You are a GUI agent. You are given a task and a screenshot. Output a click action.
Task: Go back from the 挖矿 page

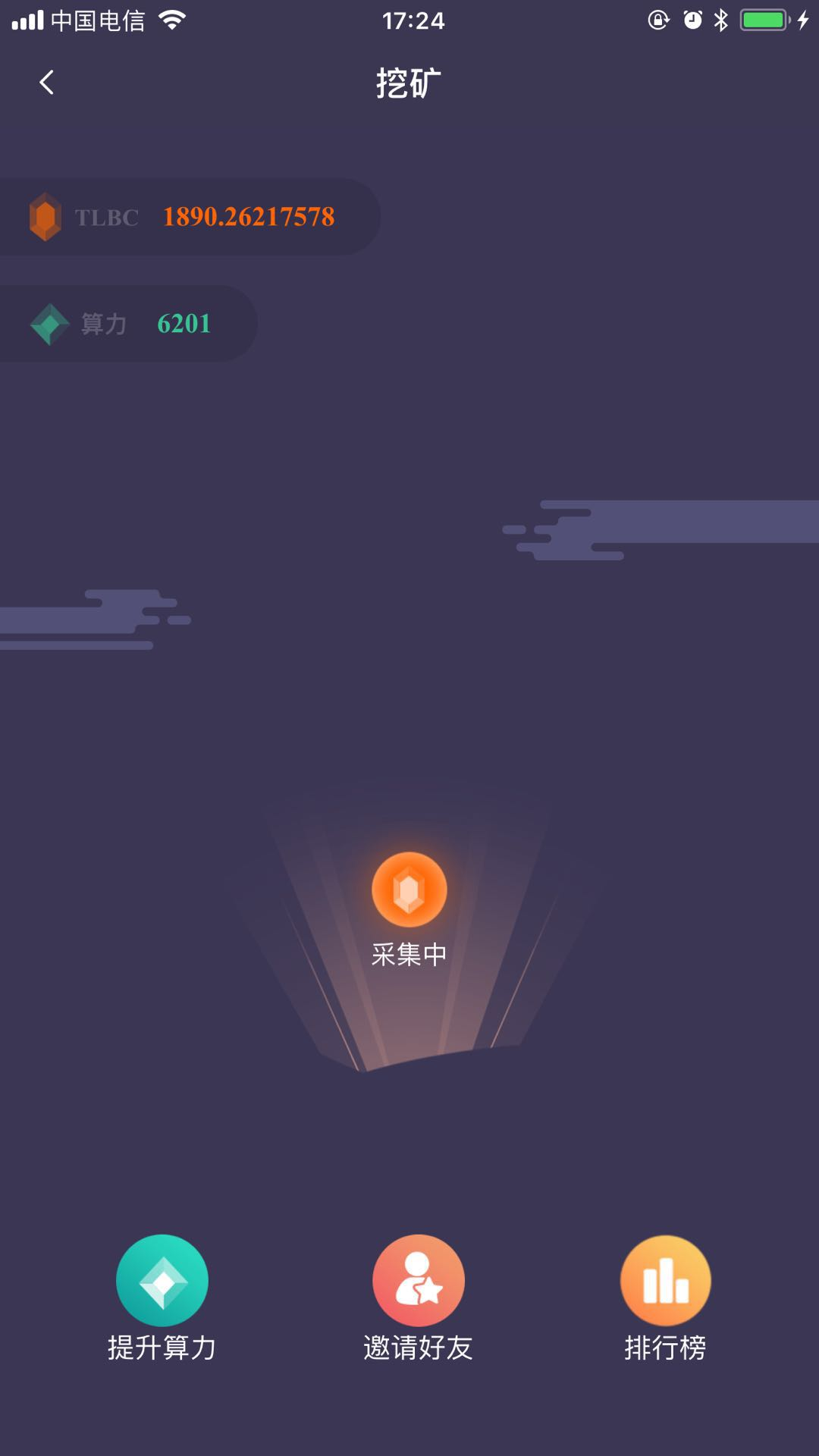[x=47, y=82]
